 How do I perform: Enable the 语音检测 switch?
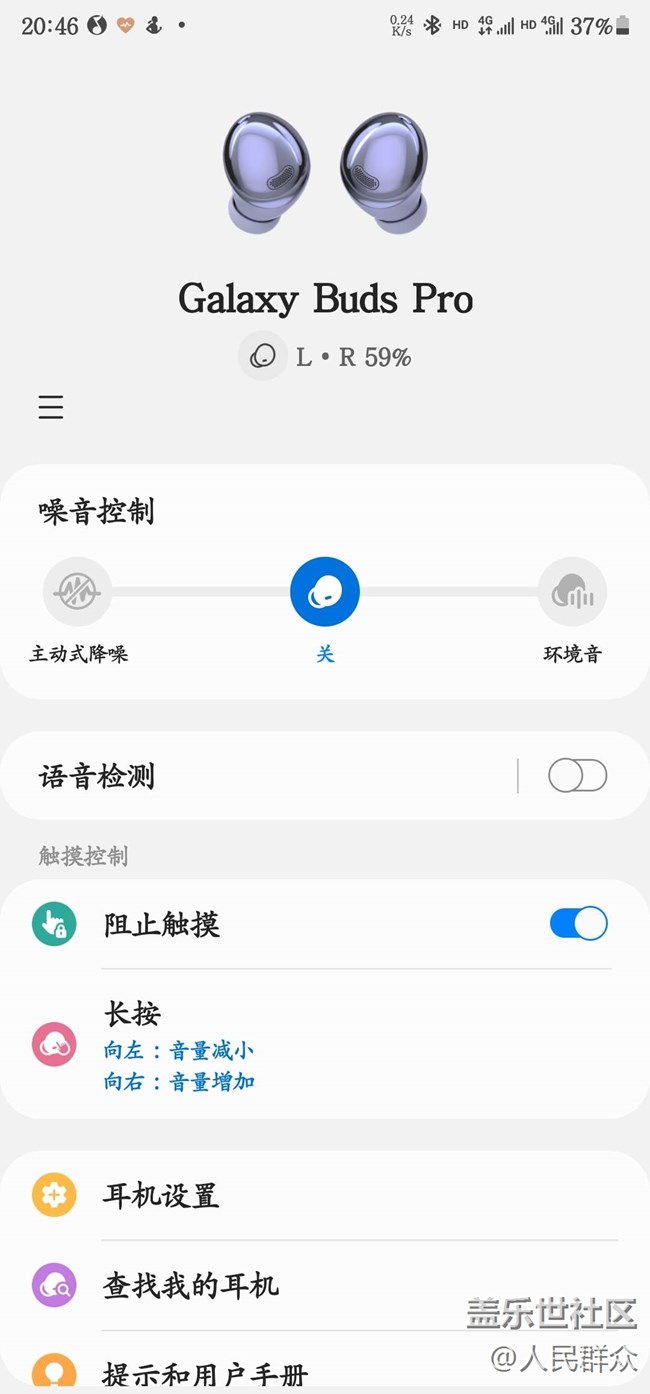coord(577,776)
